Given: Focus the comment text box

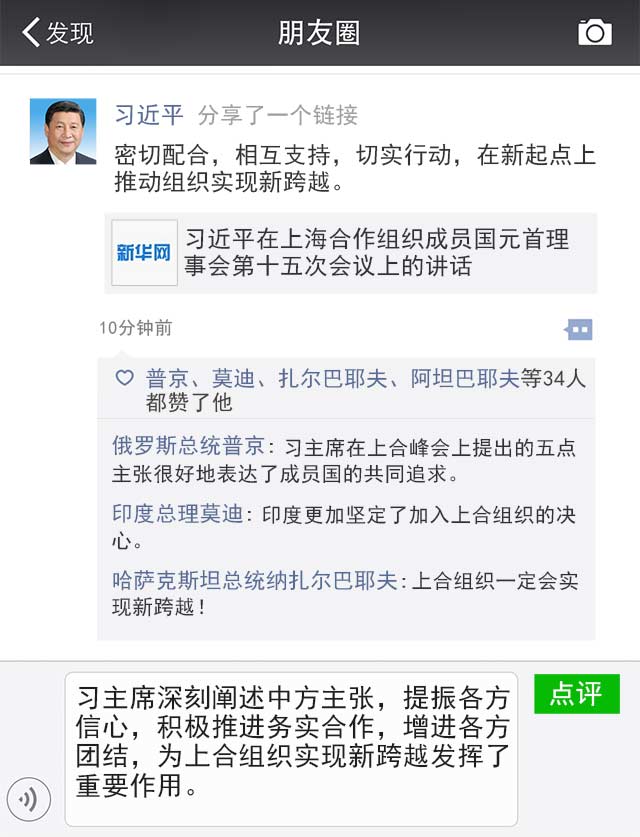Looking at the screenshot, I should point(292,749).
